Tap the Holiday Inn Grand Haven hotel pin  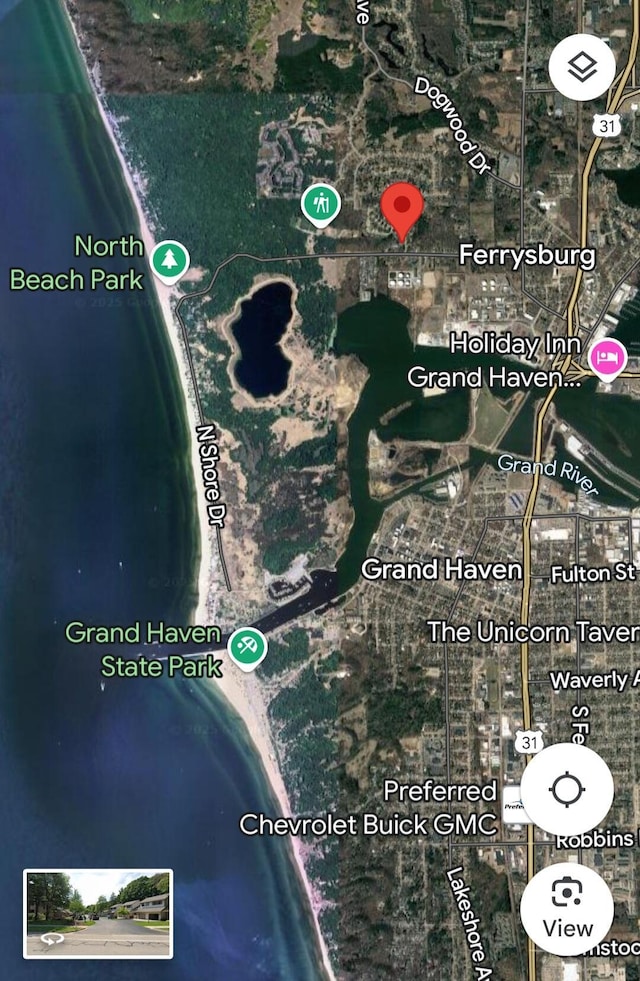tap(606, 357)
